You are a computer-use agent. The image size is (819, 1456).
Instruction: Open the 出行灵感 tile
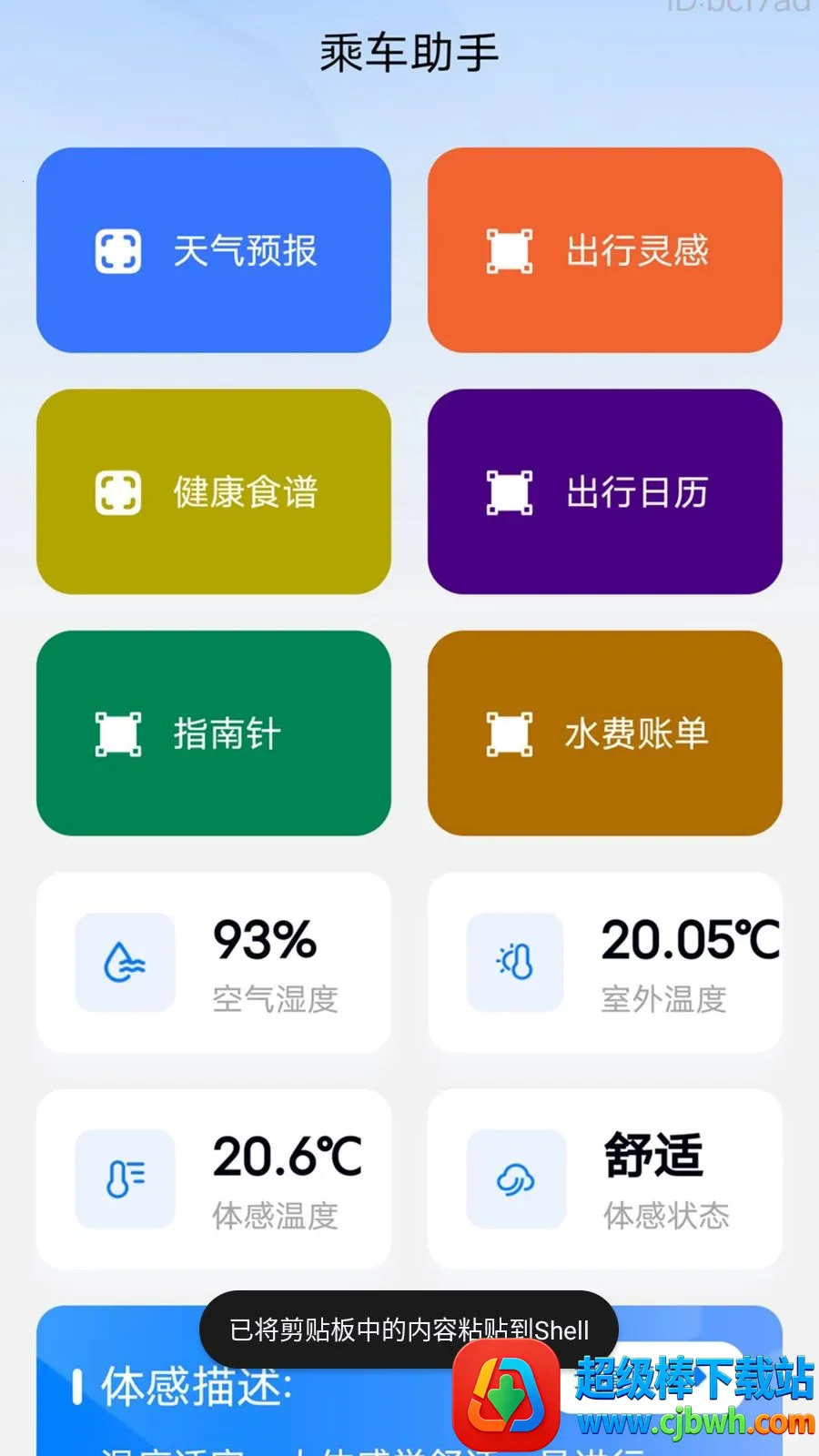point(605,250)
